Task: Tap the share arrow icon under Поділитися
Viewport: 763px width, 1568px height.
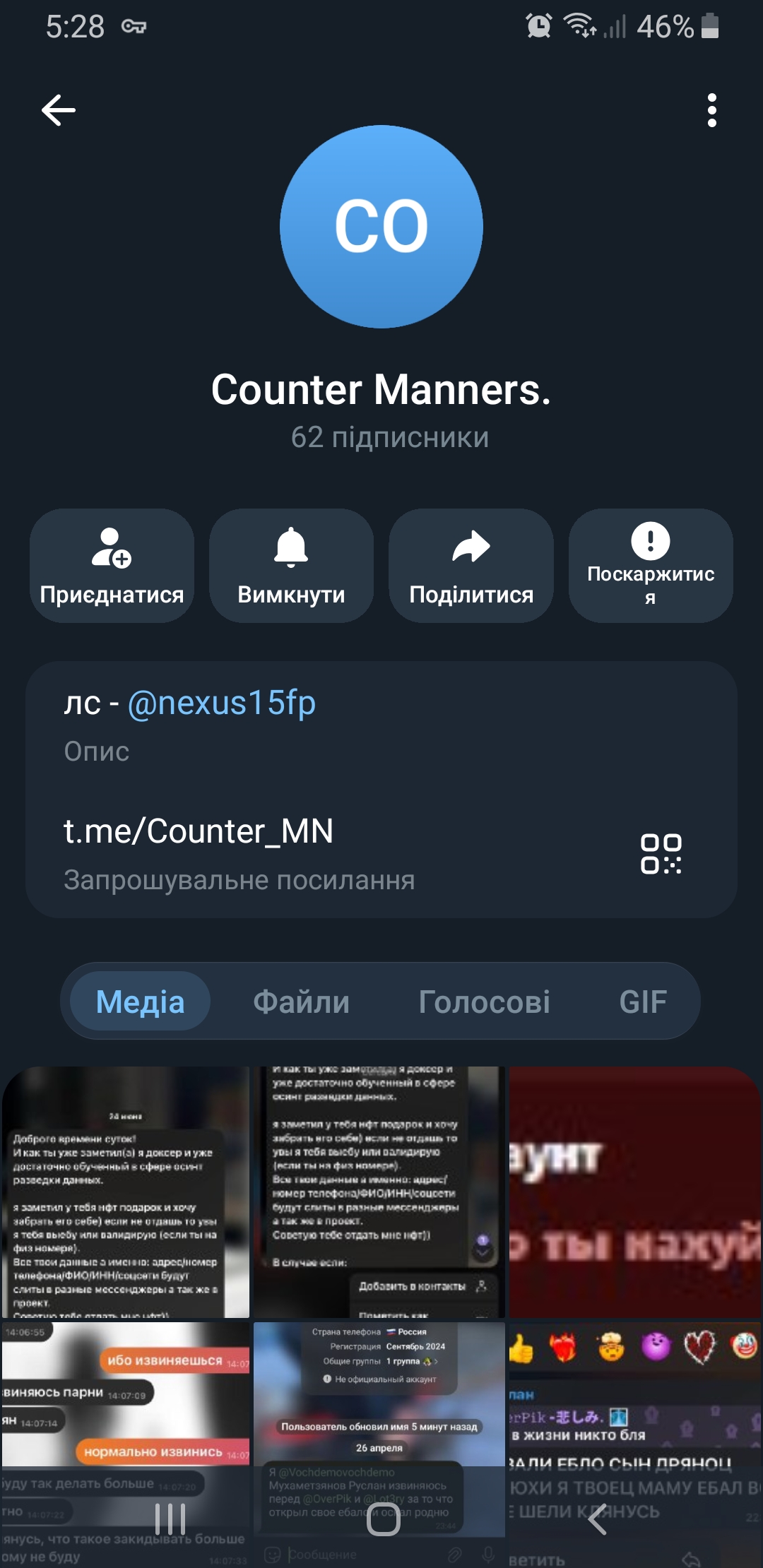Action: click(471, 546)
